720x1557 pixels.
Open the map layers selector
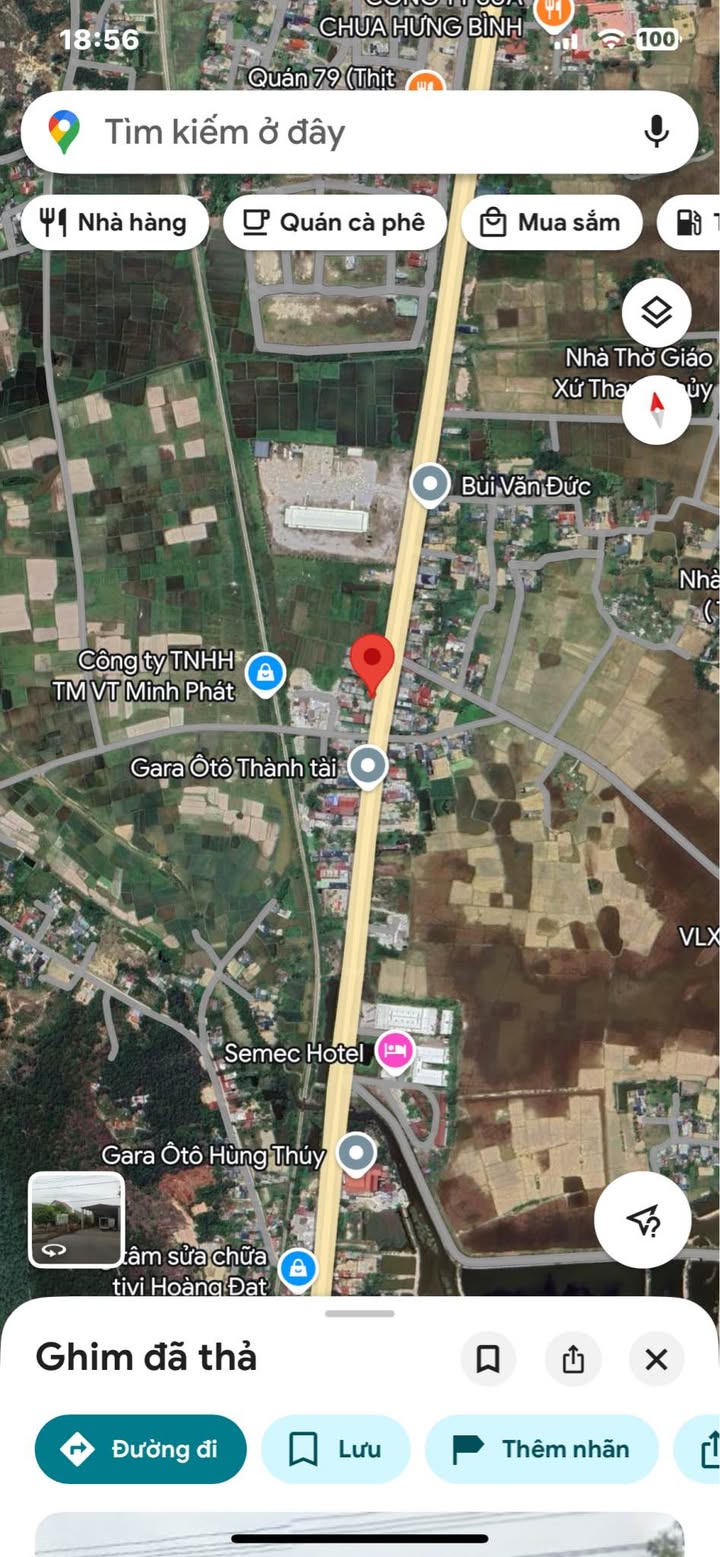pyautogui.click(x=656, y=314)
